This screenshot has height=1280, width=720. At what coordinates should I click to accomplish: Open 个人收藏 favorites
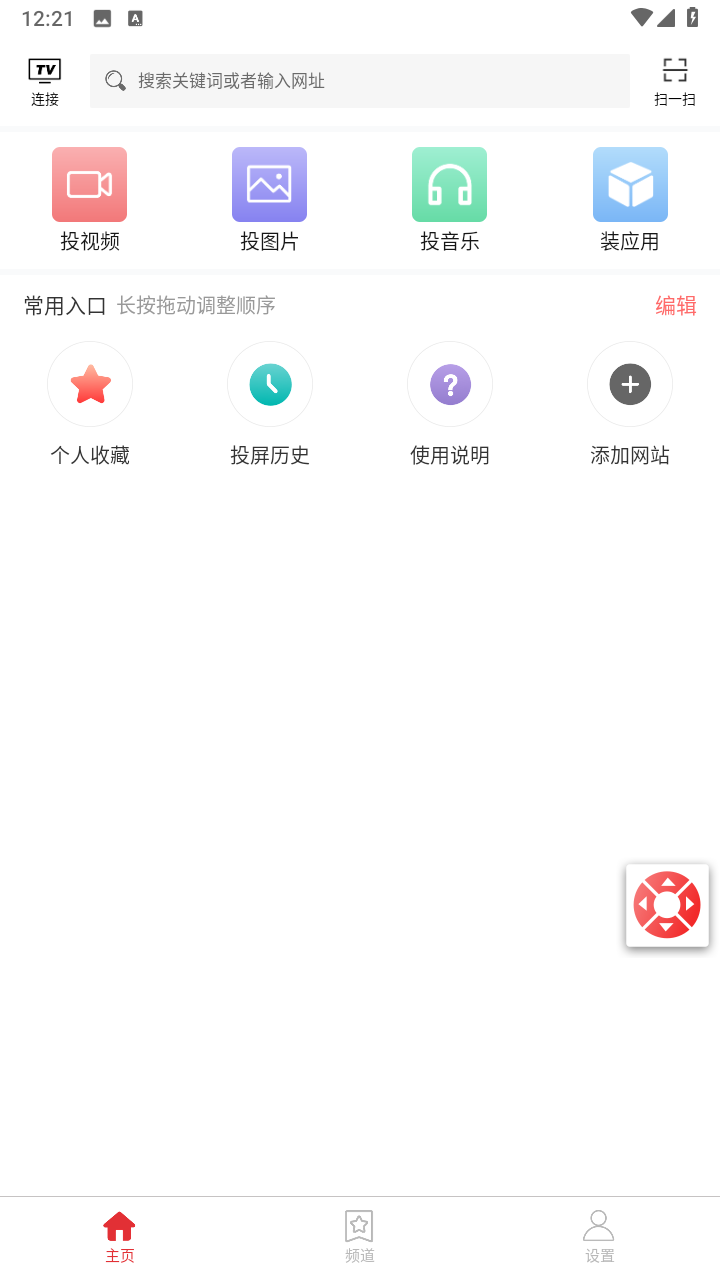(90, 405)
